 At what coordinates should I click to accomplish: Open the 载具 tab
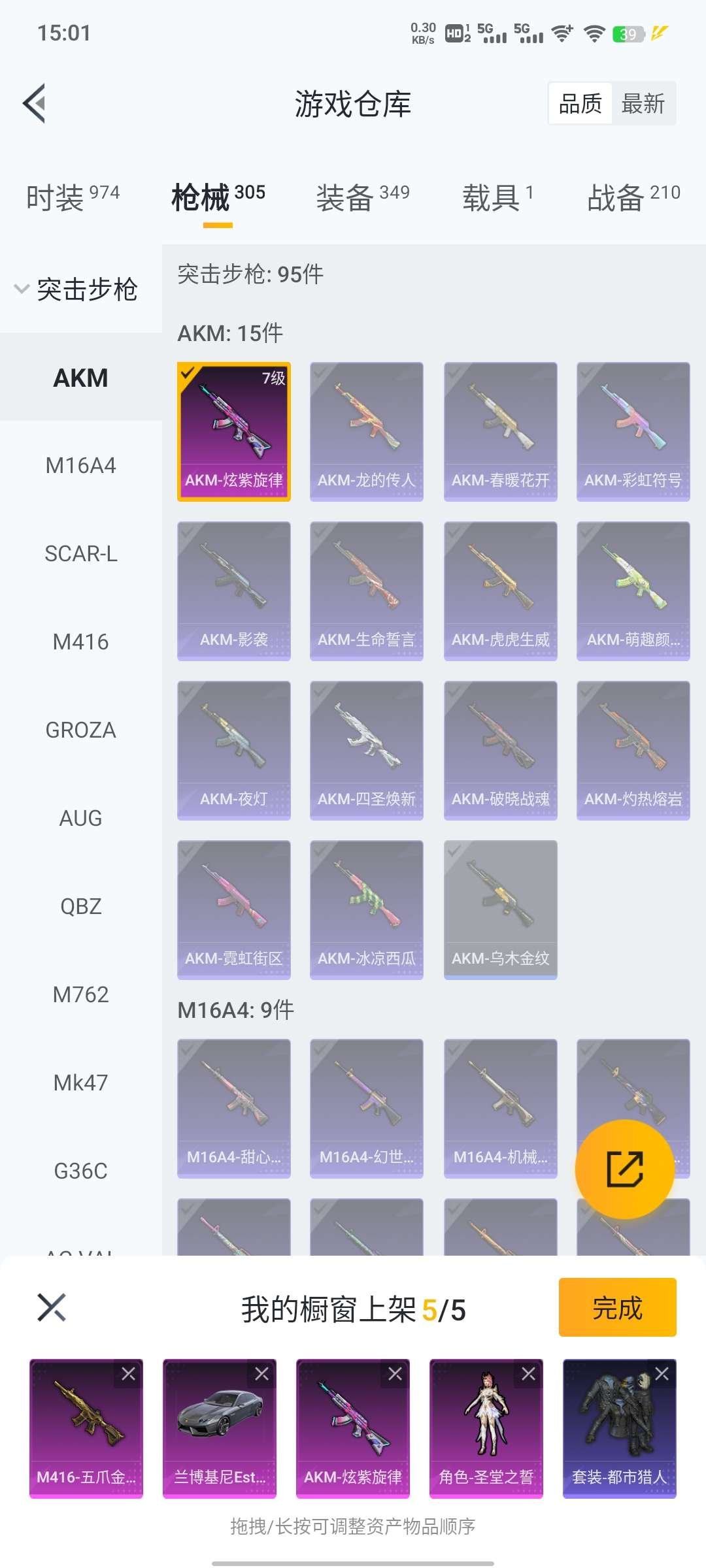point(497,197)
